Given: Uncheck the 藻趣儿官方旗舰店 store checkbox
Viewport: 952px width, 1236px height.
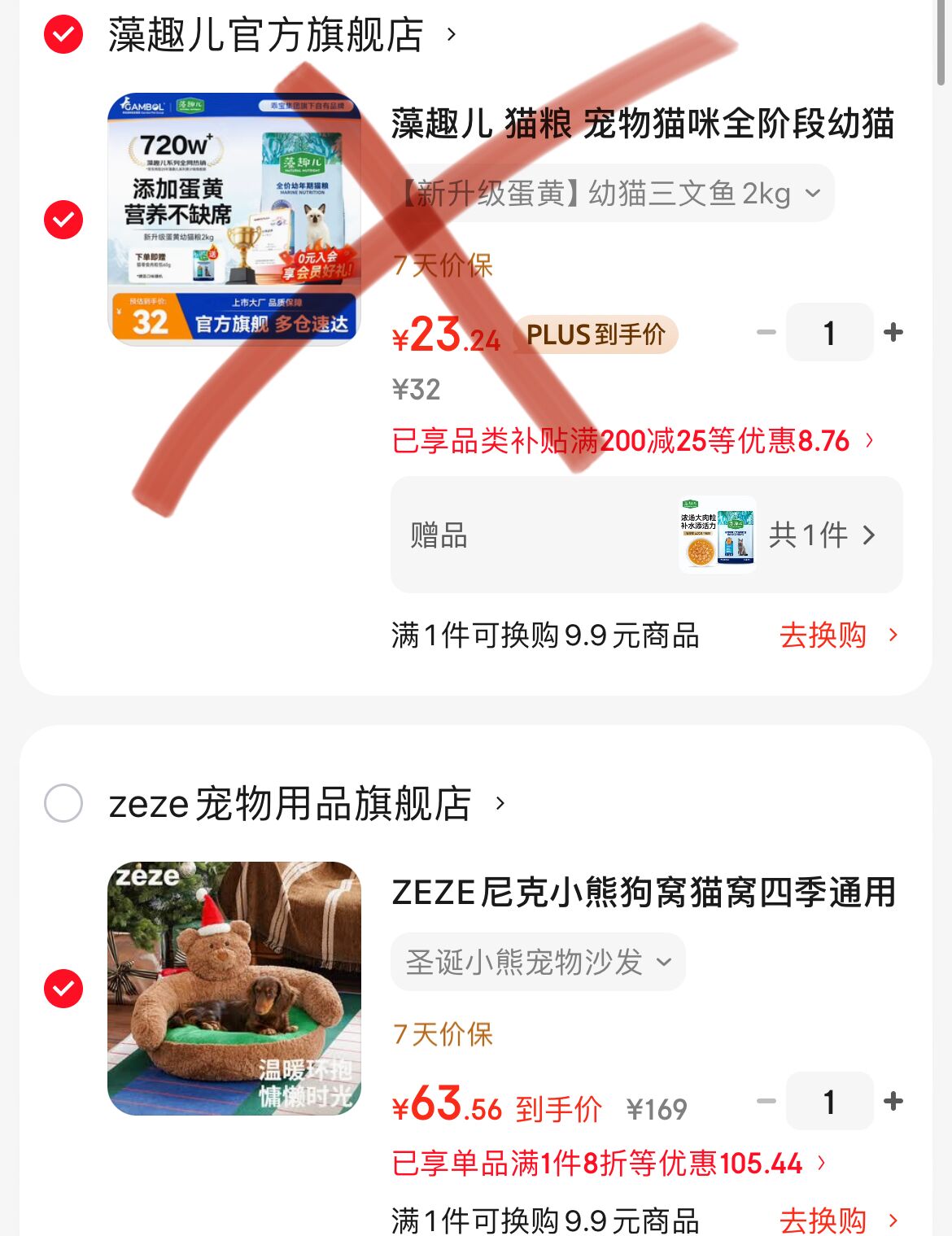Looking at the screenshot, I should click(x=63, y=35).
